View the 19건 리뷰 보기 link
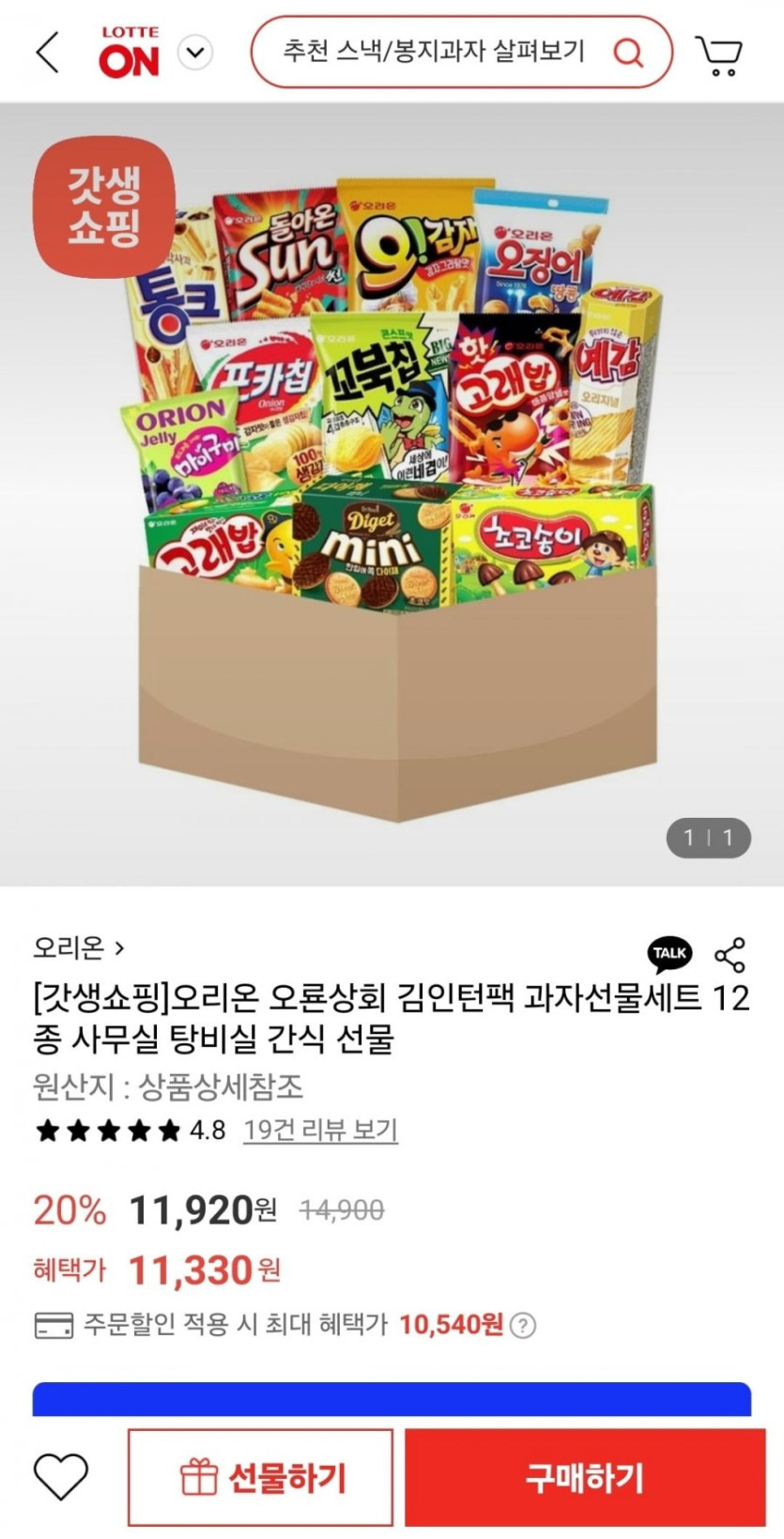The image size is (784, 1539). point(320,1130)
